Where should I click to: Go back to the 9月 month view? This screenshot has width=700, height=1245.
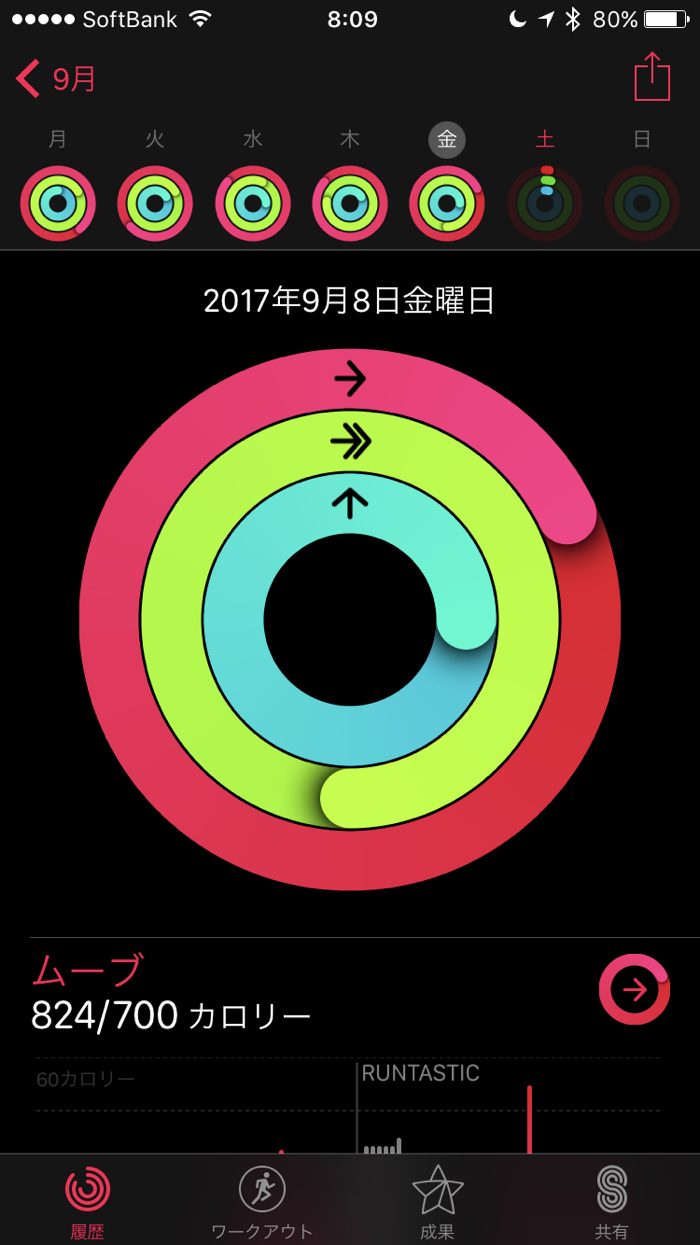pos(56,78)
